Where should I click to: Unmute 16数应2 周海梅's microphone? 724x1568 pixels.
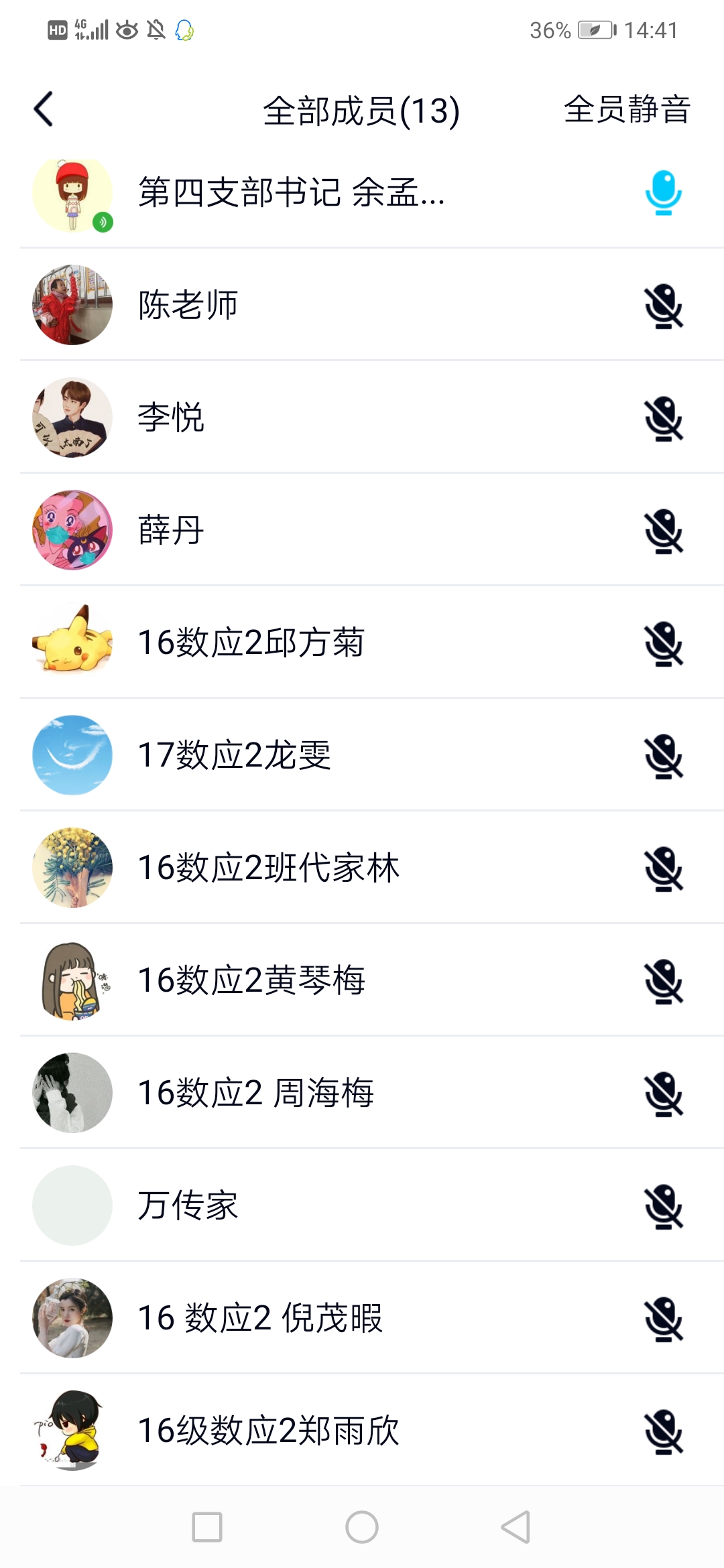(663, 1094)
